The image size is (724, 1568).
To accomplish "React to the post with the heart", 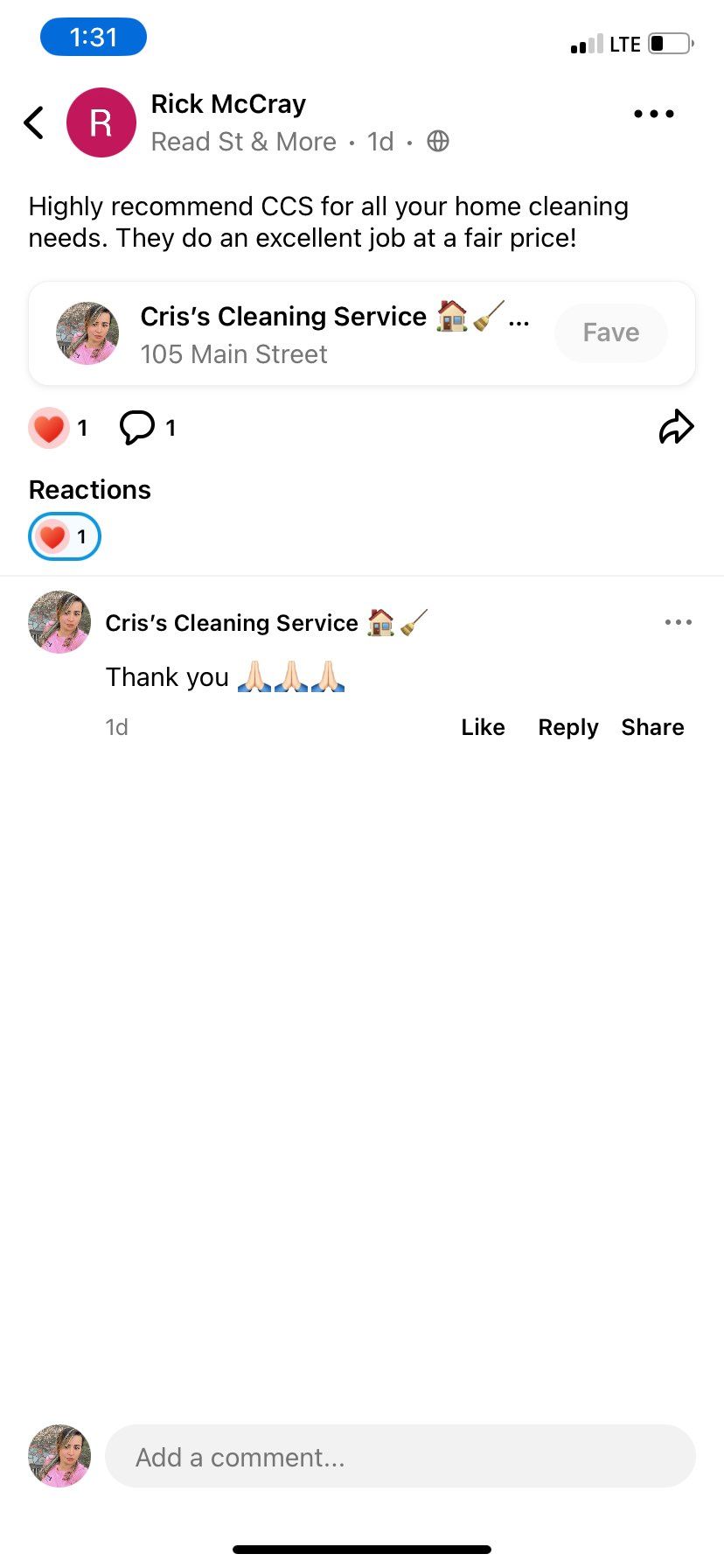I will (x=49, y=428).
